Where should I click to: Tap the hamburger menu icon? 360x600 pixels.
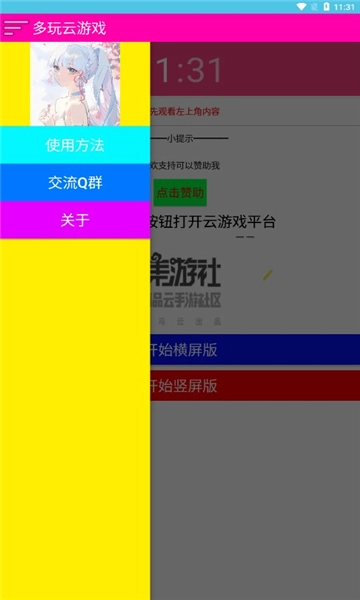[16, 28]
